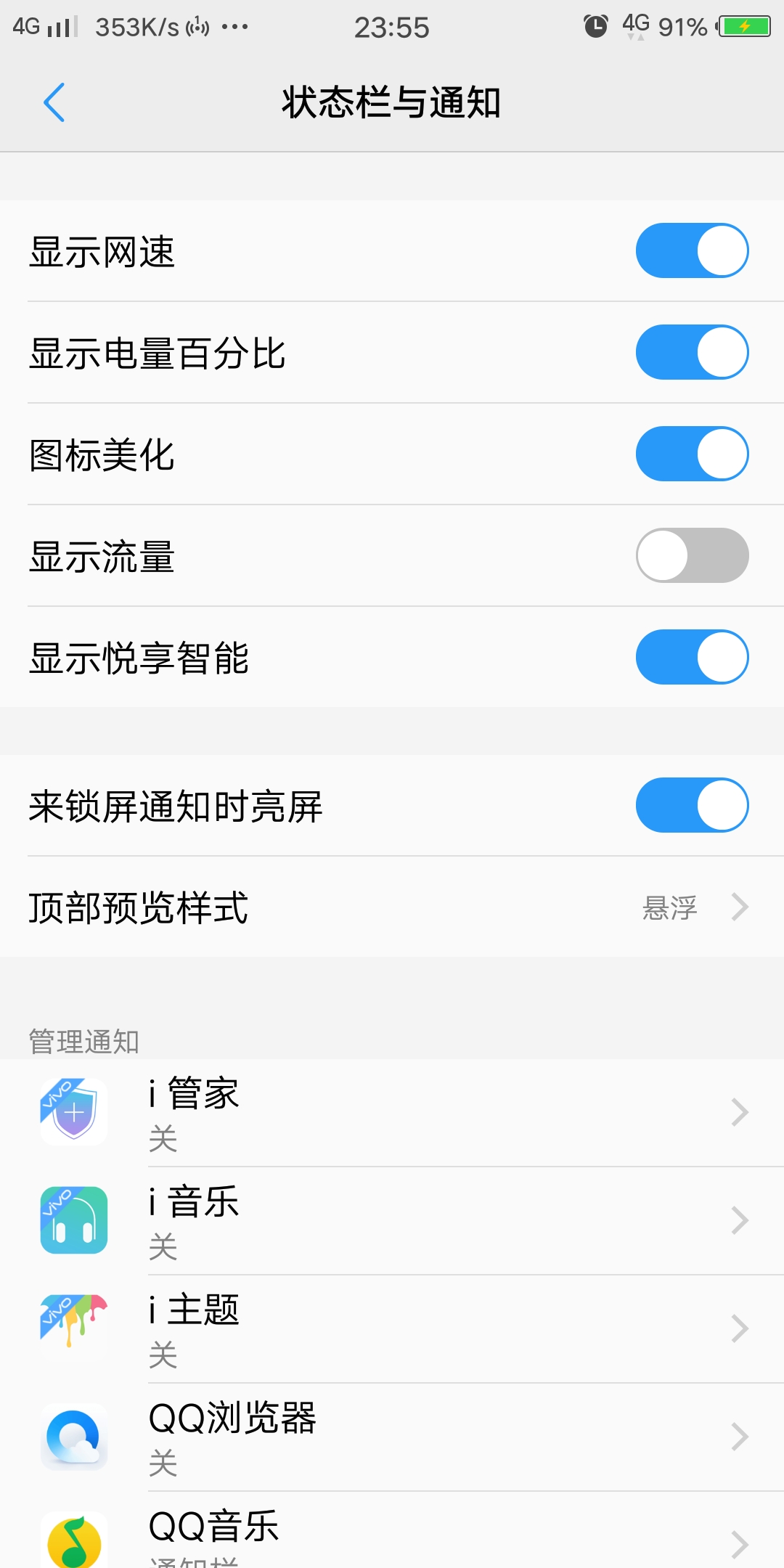This screenshot has width=784, height=1568.
Task: Disable 显示网速 network speed display
Action: [x=691, y=250]
